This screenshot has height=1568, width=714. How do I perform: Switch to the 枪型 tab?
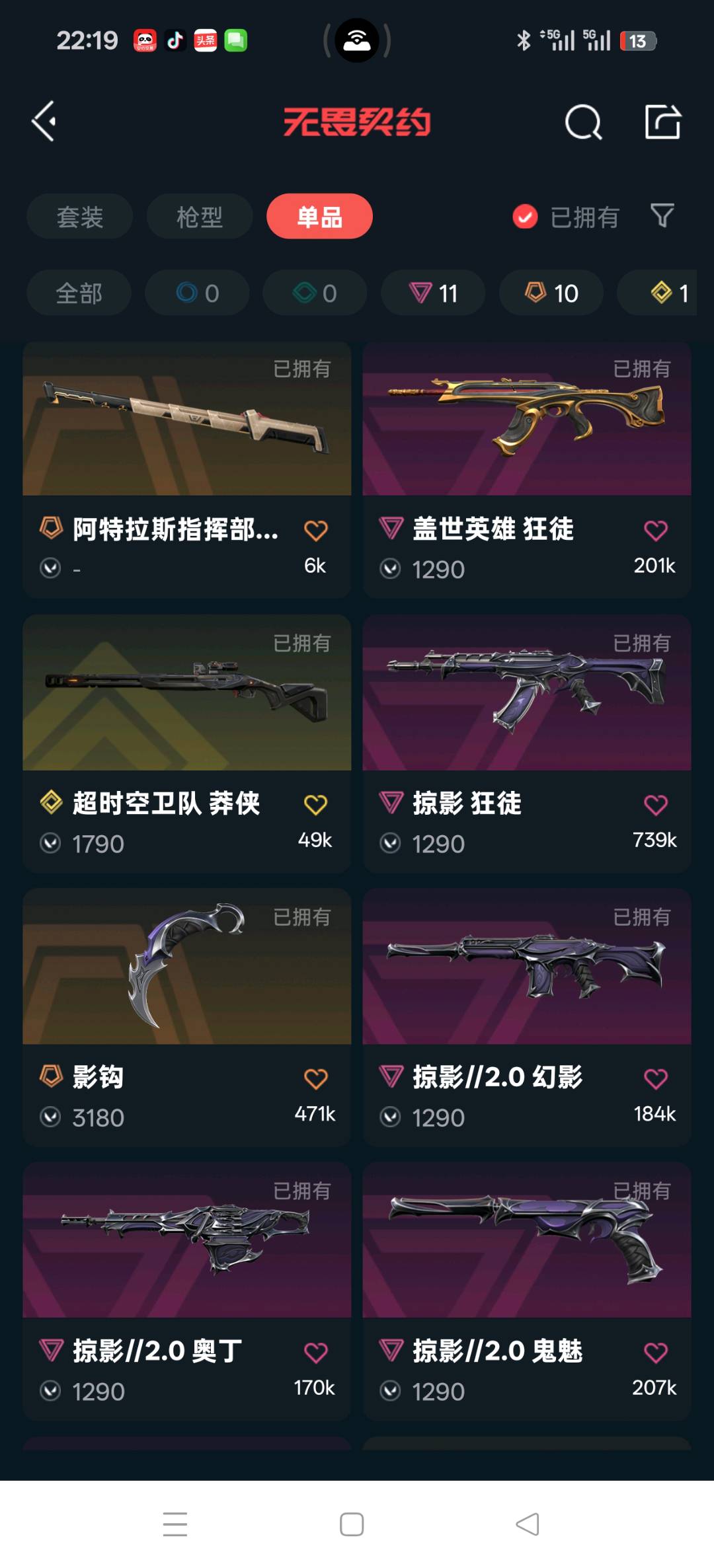click(x=199, y=217)
